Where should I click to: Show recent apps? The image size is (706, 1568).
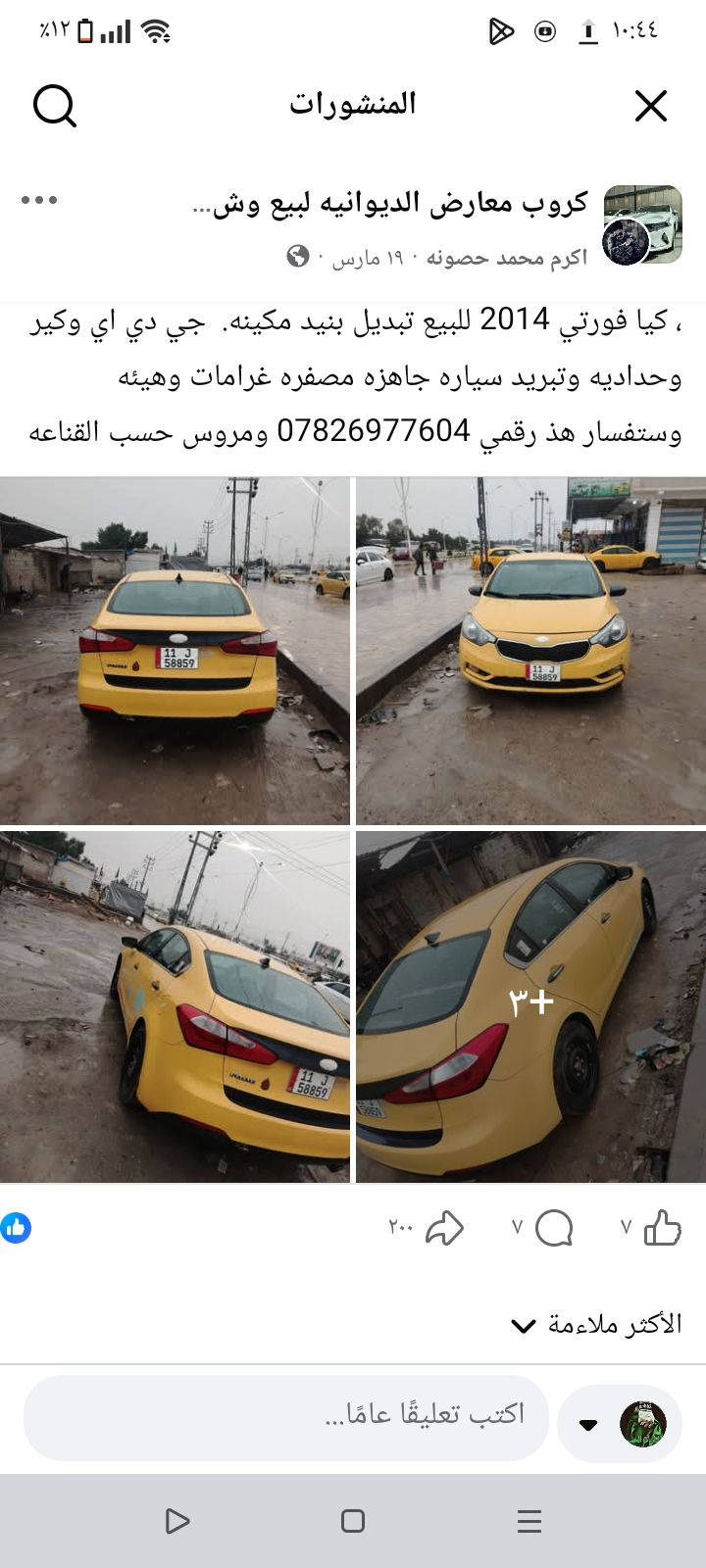(529, 1521)
